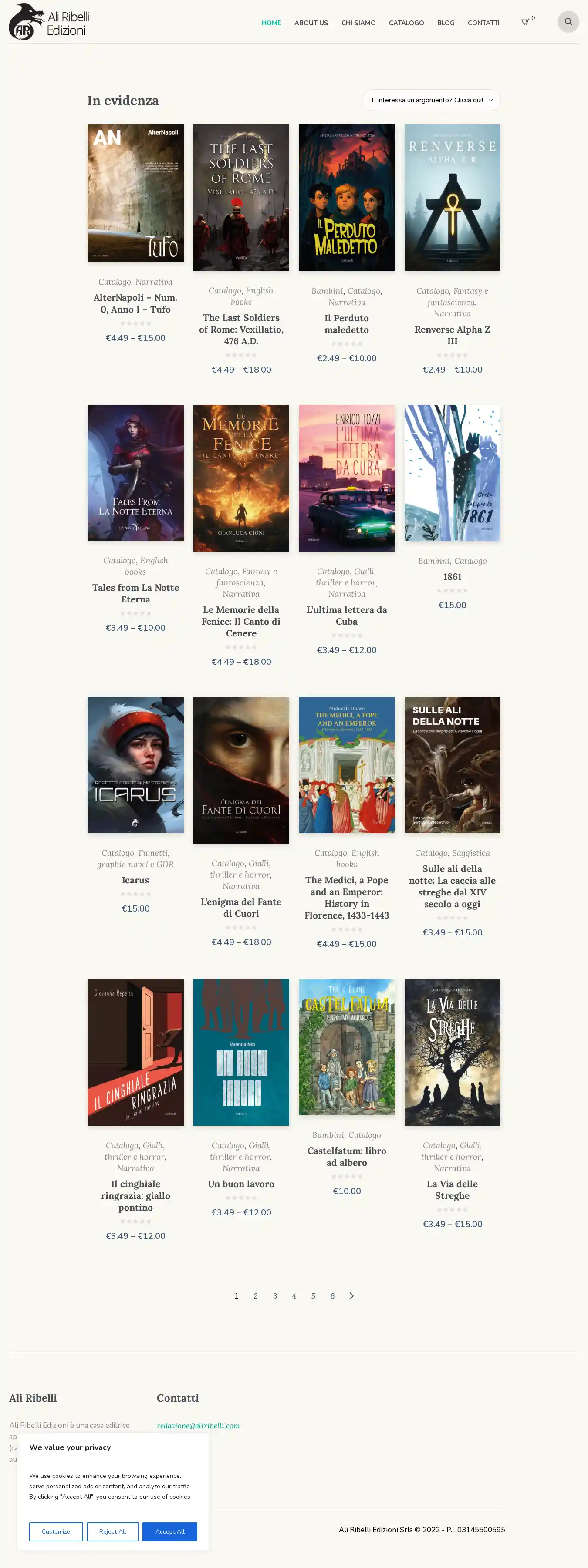Go to page 2 of results
588x1568 pixels.
coord(255,1296)
